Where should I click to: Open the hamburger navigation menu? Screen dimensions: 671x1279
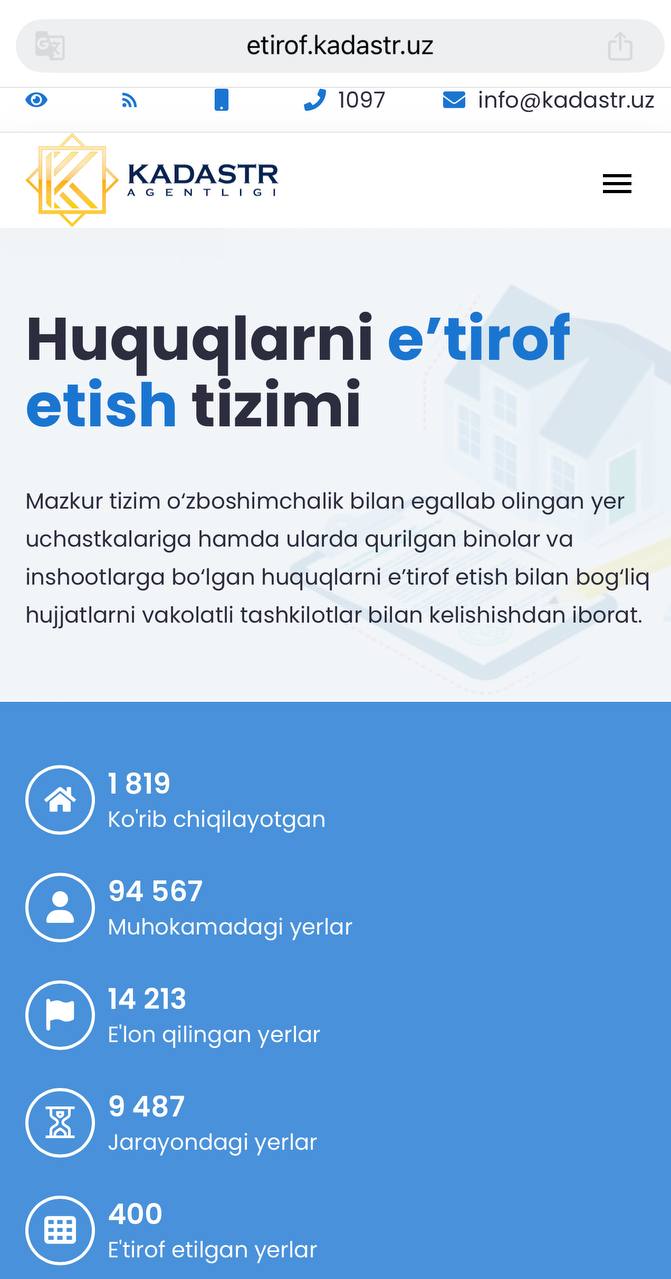(617, 184)
